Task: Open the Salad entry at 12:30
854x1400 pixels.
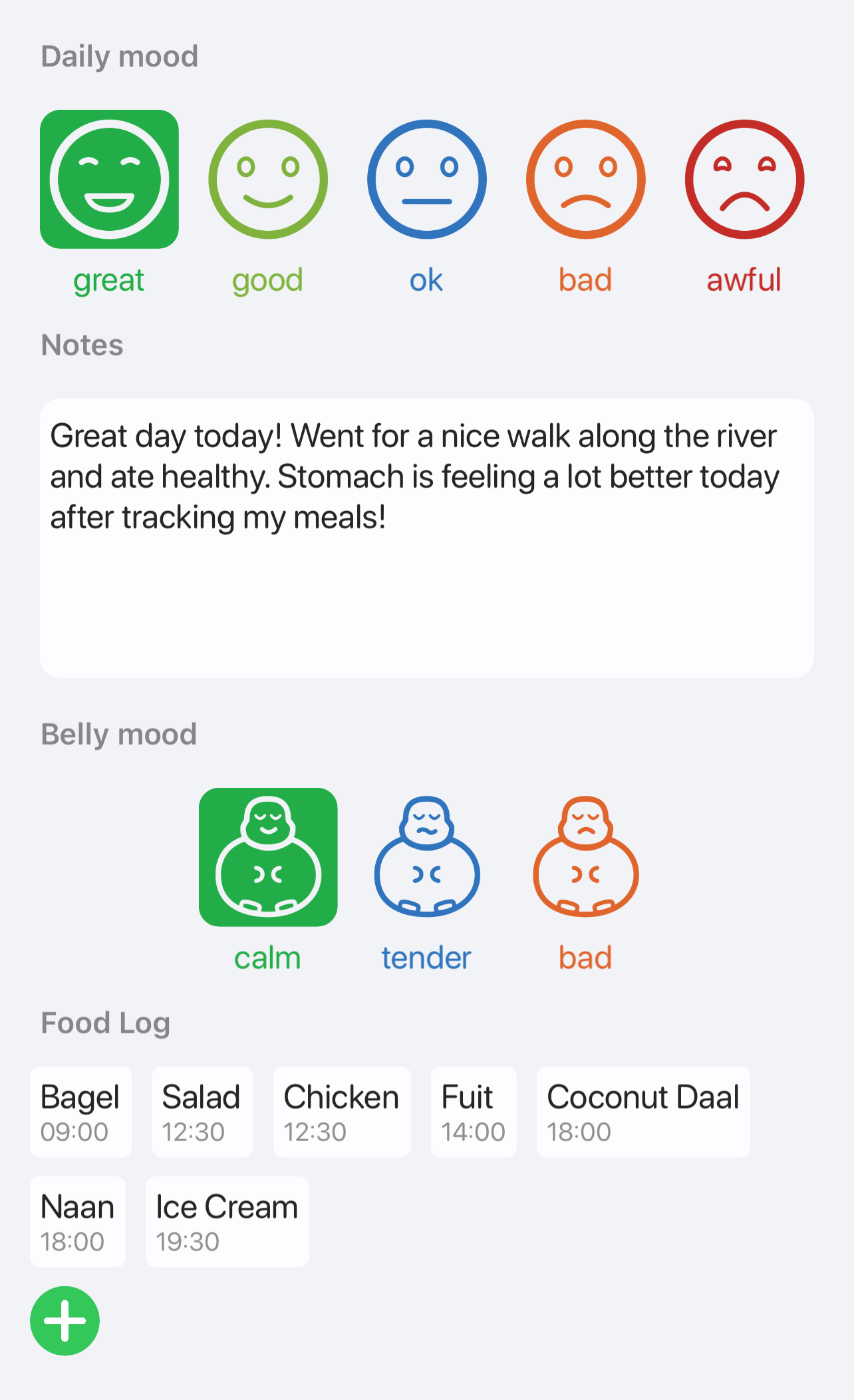Action: (202, 1112)
